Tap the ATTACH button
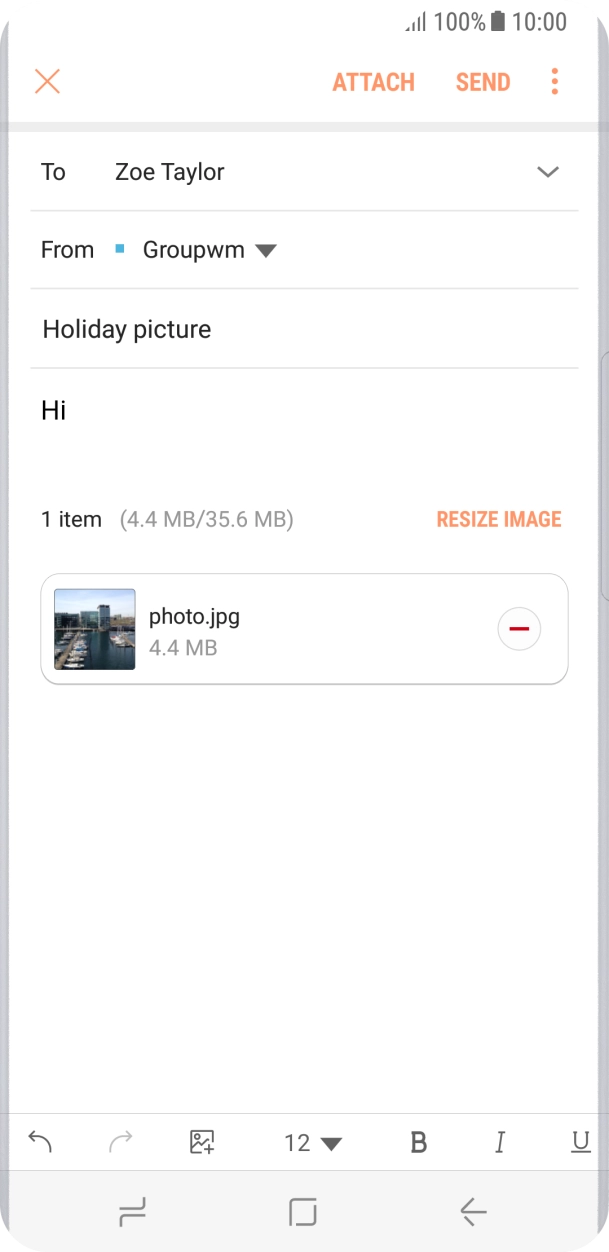 point(373,82)
